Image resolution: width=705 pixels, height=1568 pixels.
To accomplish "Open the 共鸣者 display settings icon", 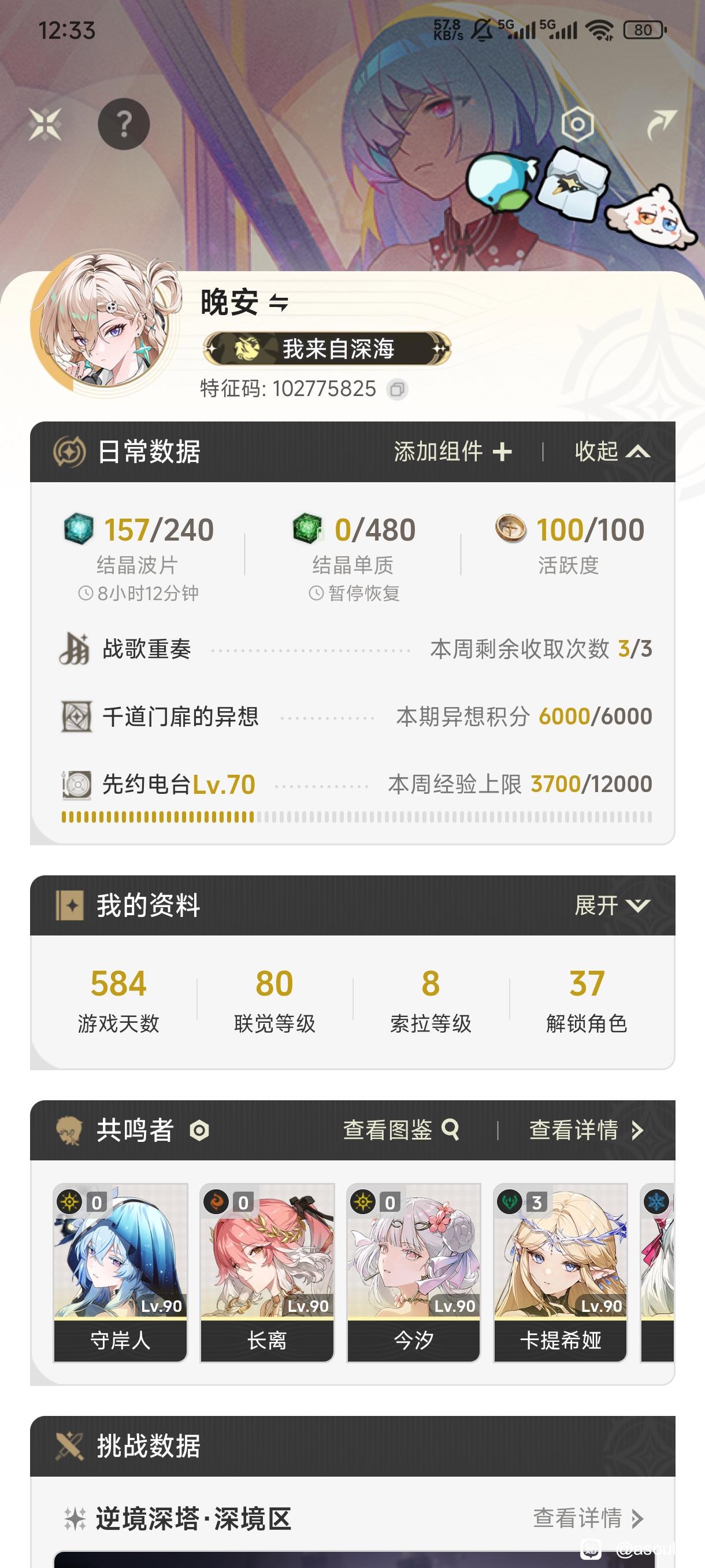I will click(x=199, y=1131).
